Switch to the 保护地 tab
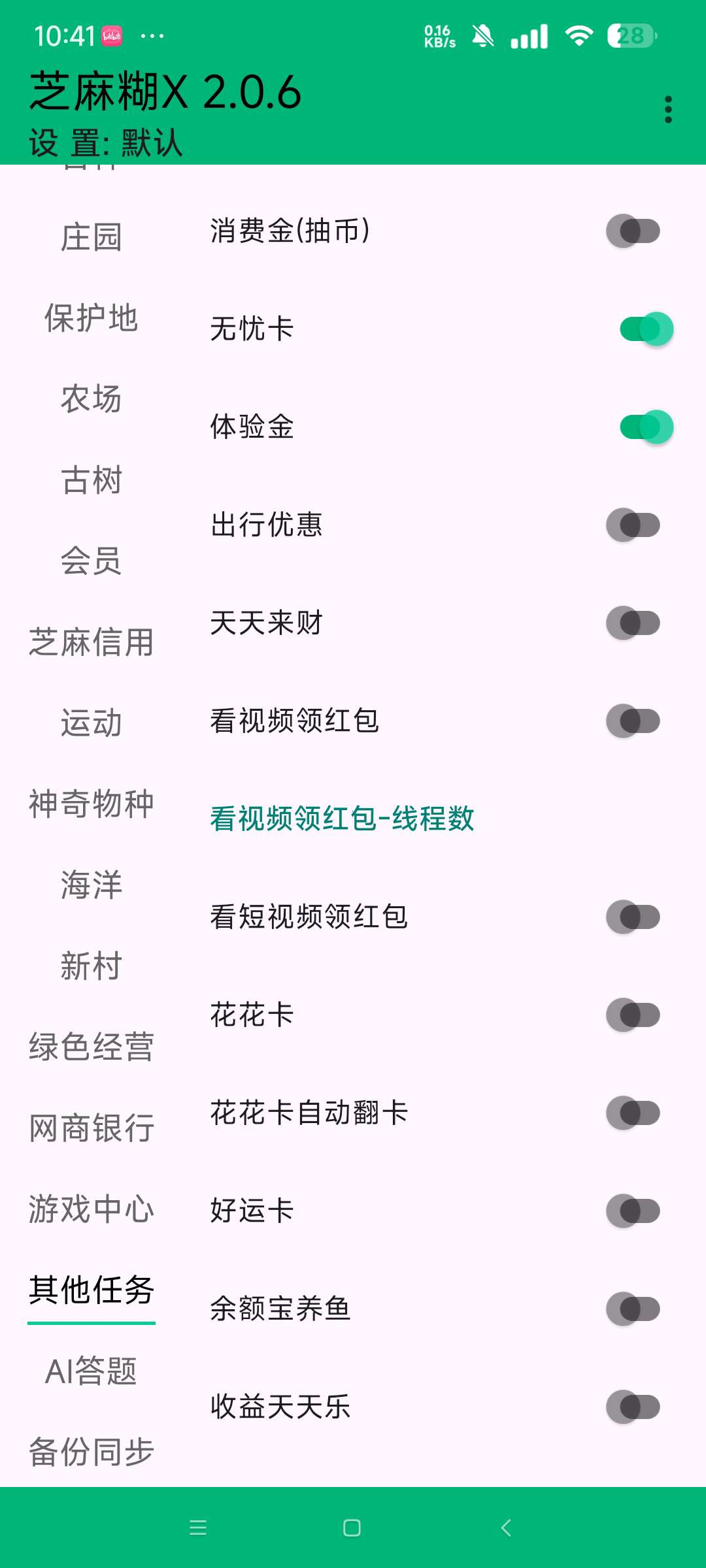The height and width of the screenshot is (1568, 706). point(92,318)
